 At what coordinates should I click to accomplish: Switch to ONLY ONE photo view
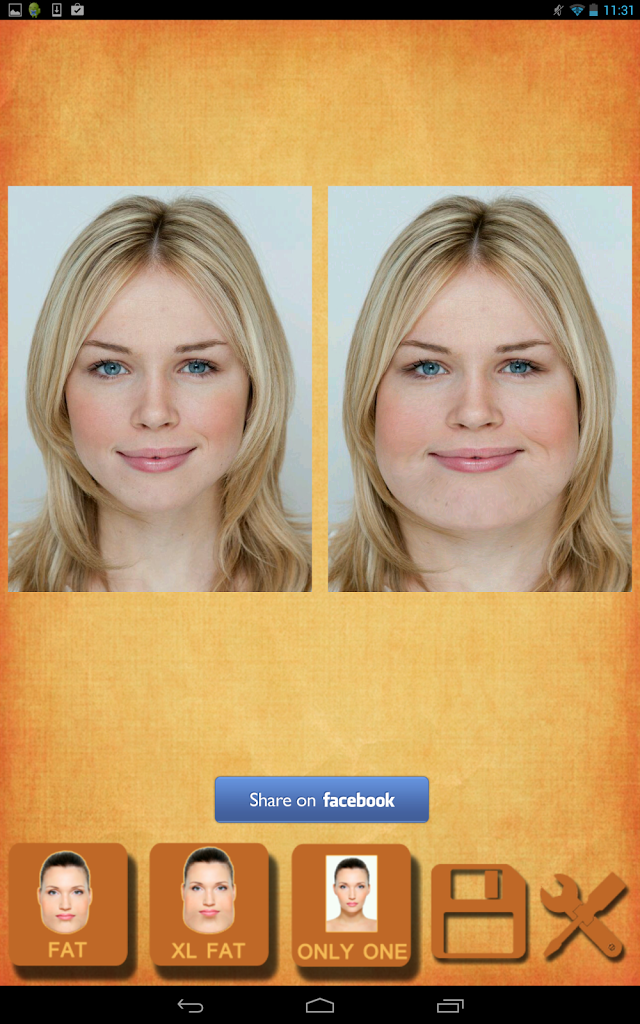351,904
